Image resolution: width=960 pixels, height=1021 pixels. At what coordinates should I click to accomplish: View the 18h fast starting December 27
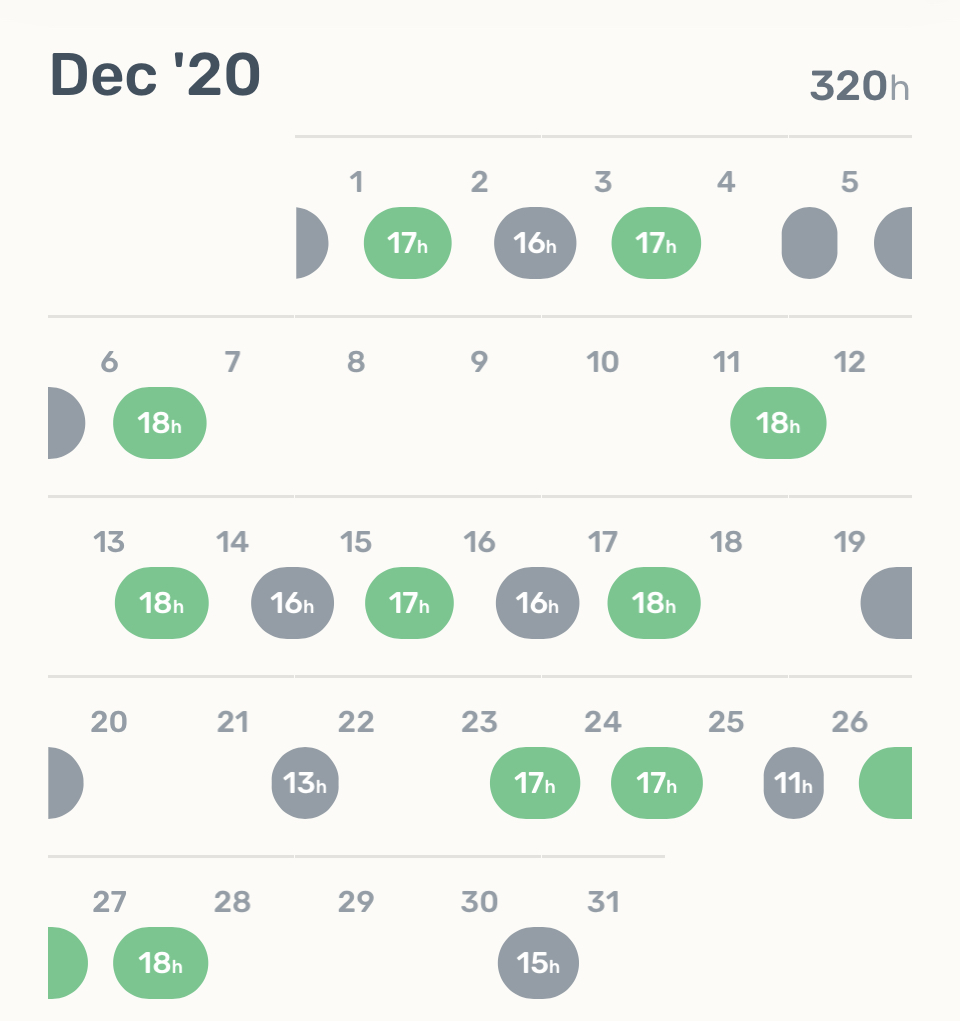point(161,963)
